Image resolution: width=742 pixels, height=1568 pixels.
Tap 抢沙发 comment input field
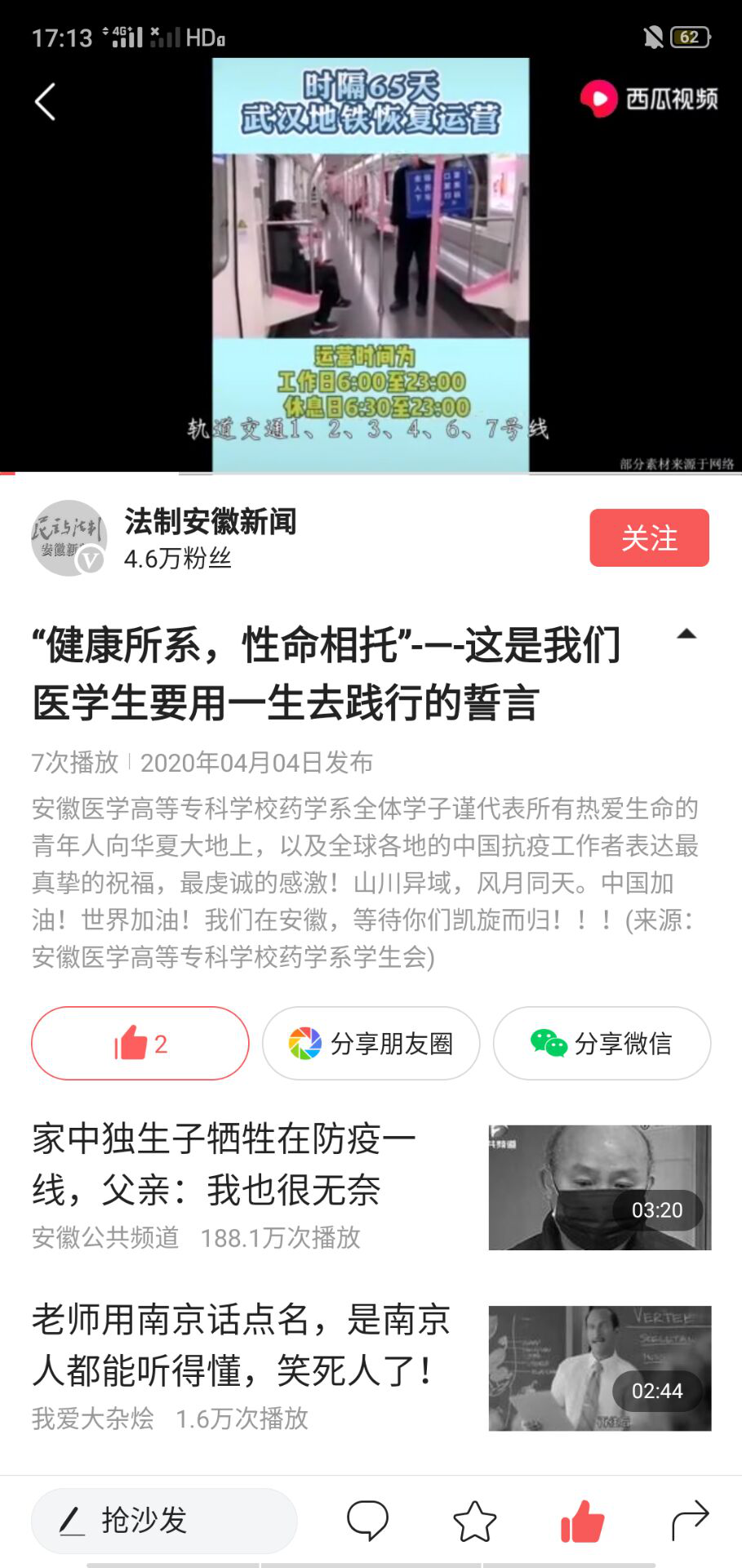163,1520
